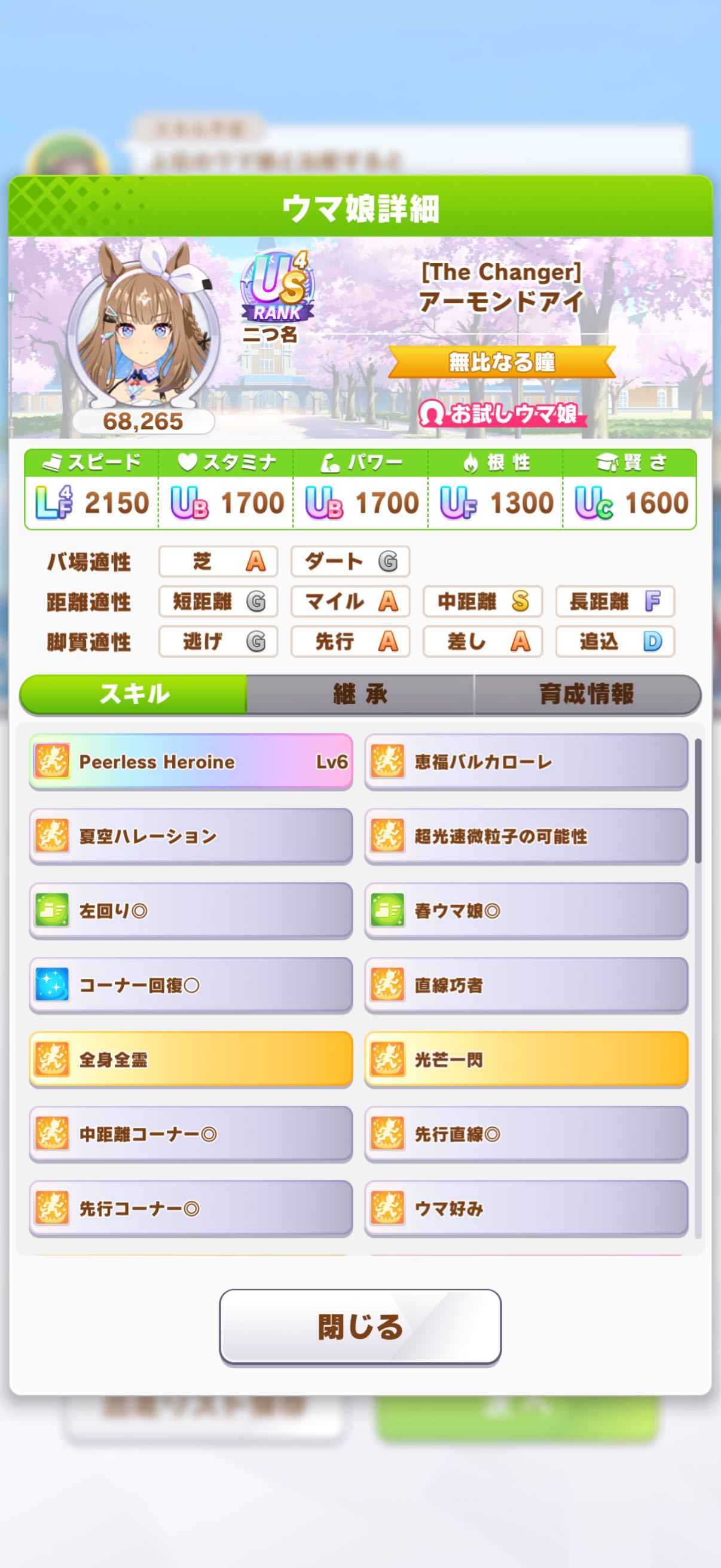This screenshot has height=1568, width=721.
Task: Open the 直線巧者 skill
Action: [526, 985]
